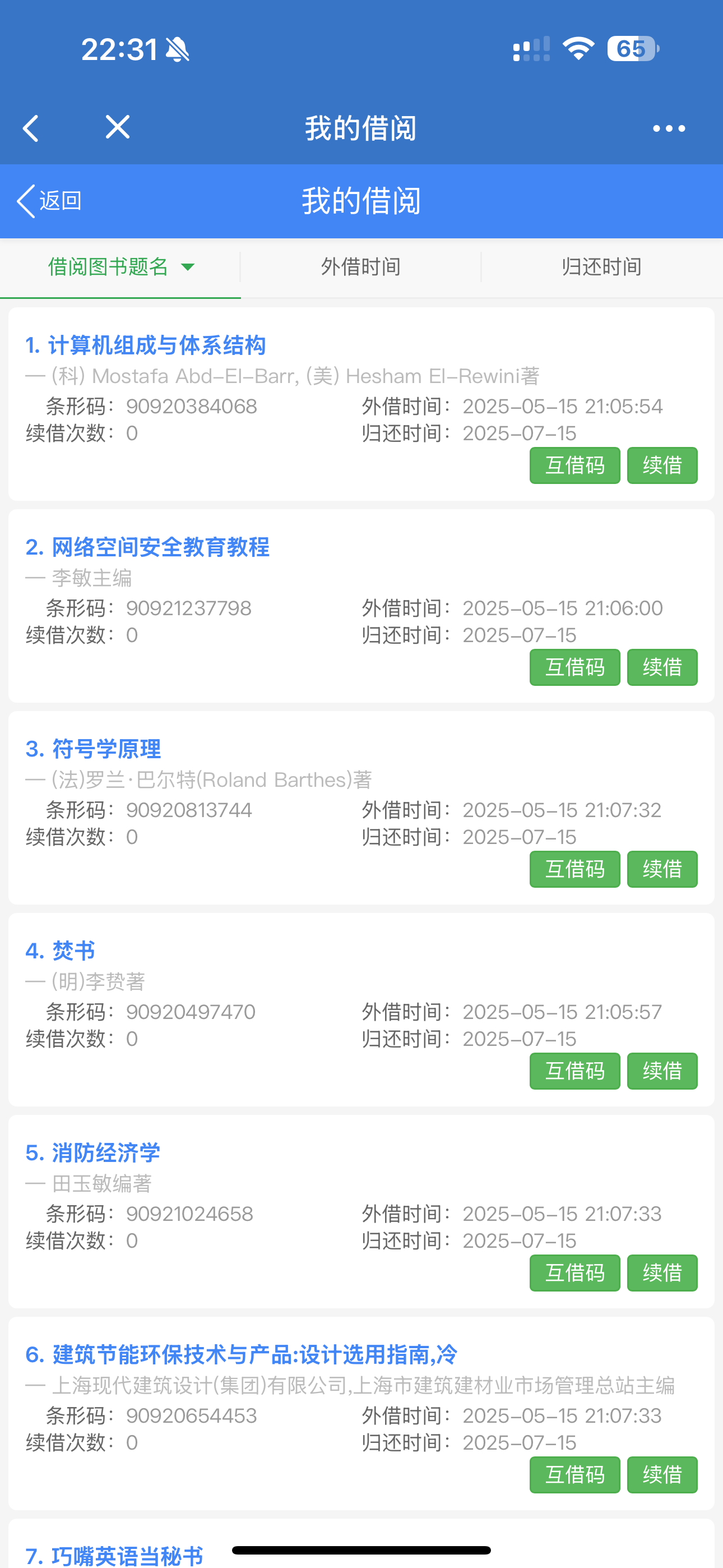This screenshot has height=1568, width=723.
Task: Open the three-dot more menu
Action: (x=668, y=128)
